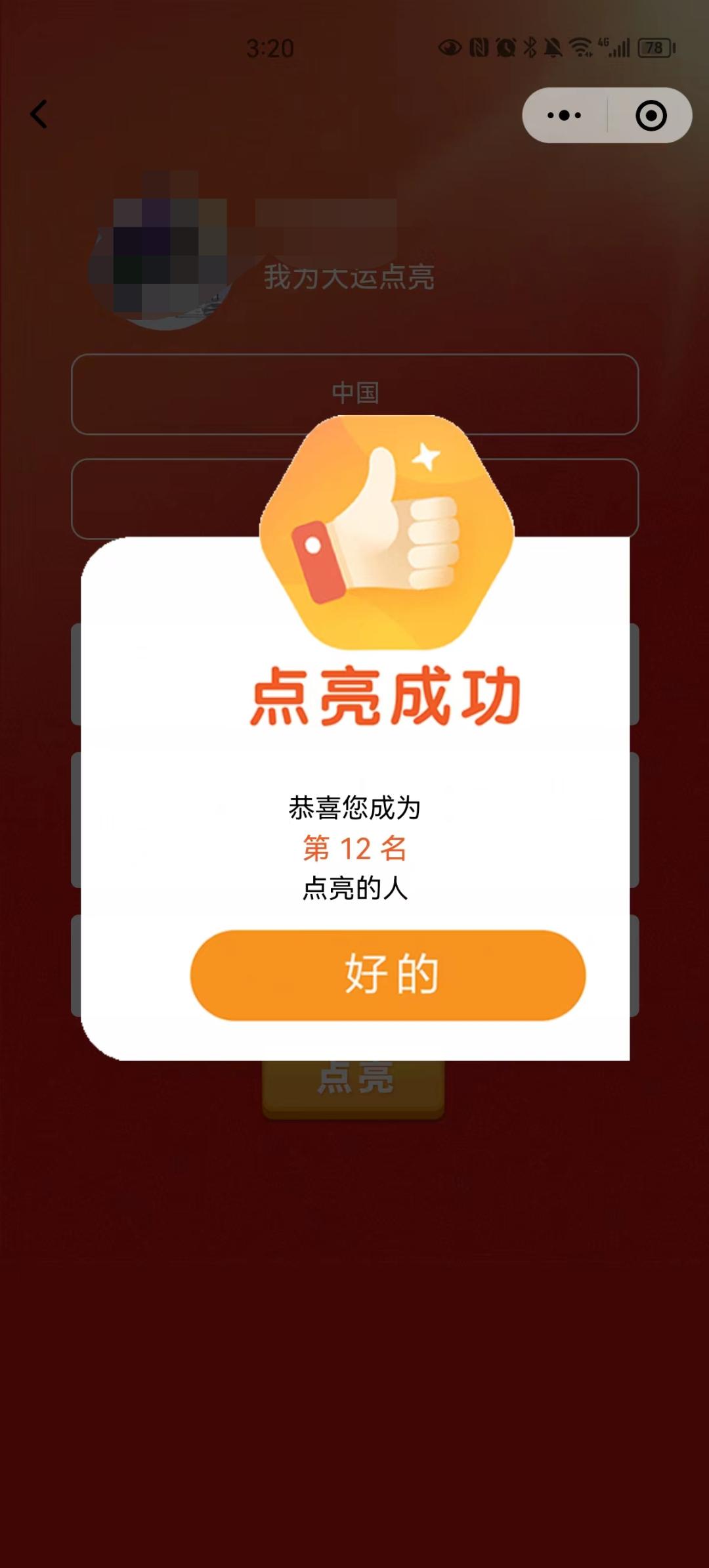Tap the back arrow to exit the page

pos(39,116)
